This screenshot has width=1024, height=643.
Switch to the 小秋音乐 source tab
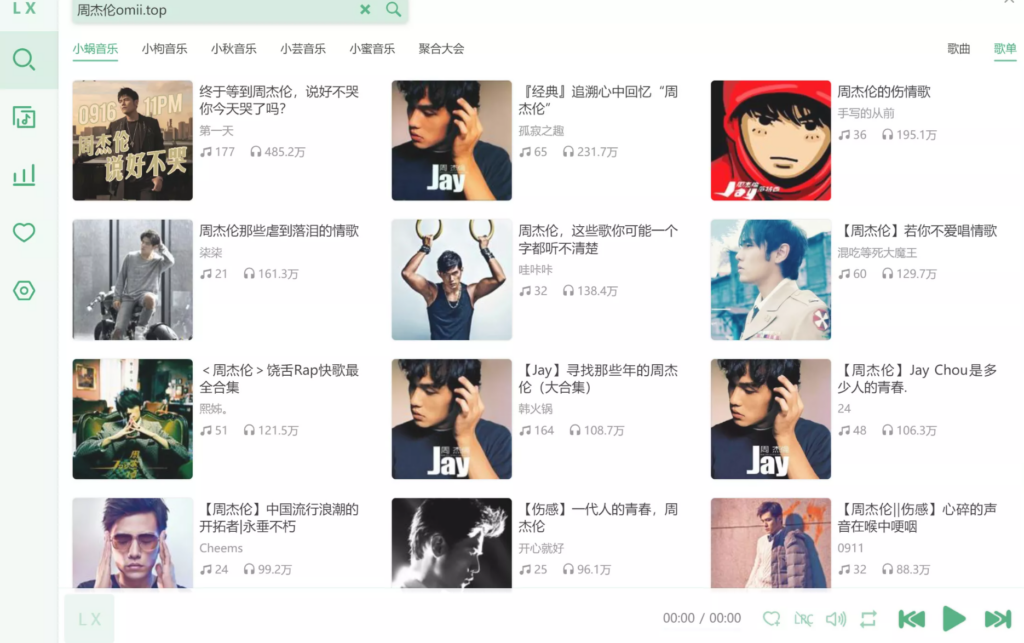coord(233,48)
